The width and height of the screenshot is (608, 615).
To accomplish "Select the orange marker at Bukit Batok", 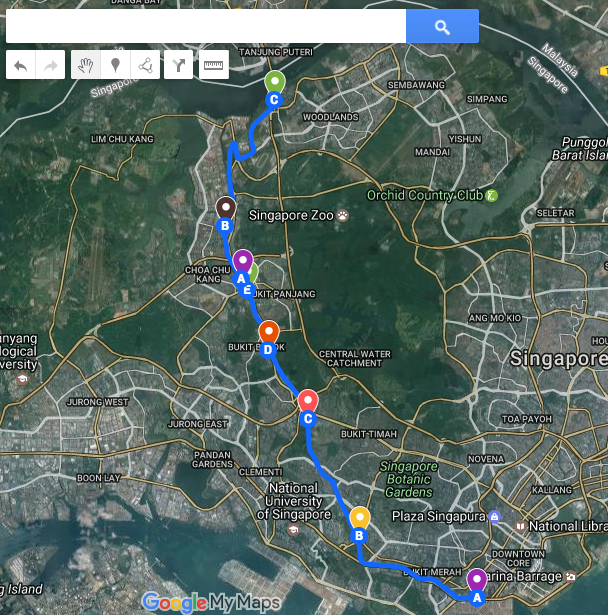I will point(268,331).
